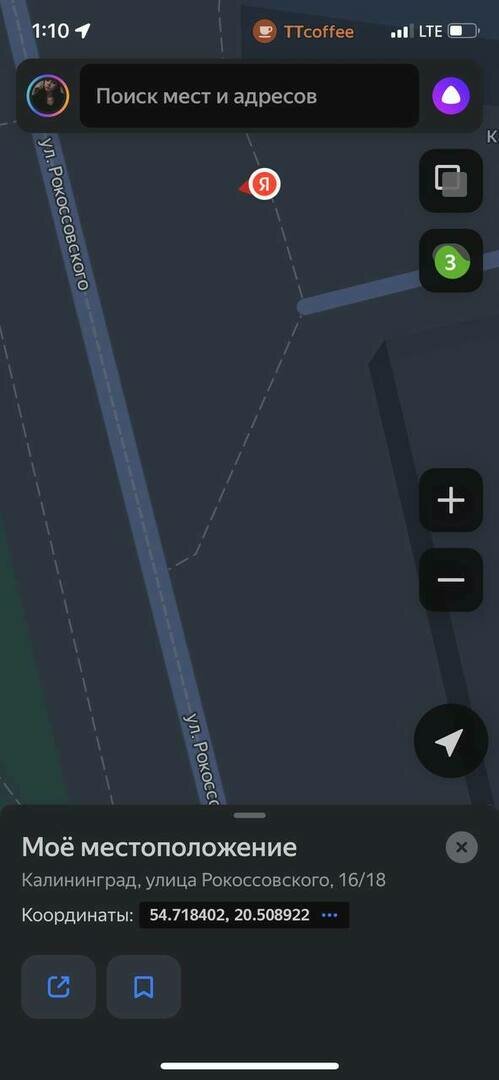
Task: Return to TTcoffee via status bar pill
Action: (303, 31)
